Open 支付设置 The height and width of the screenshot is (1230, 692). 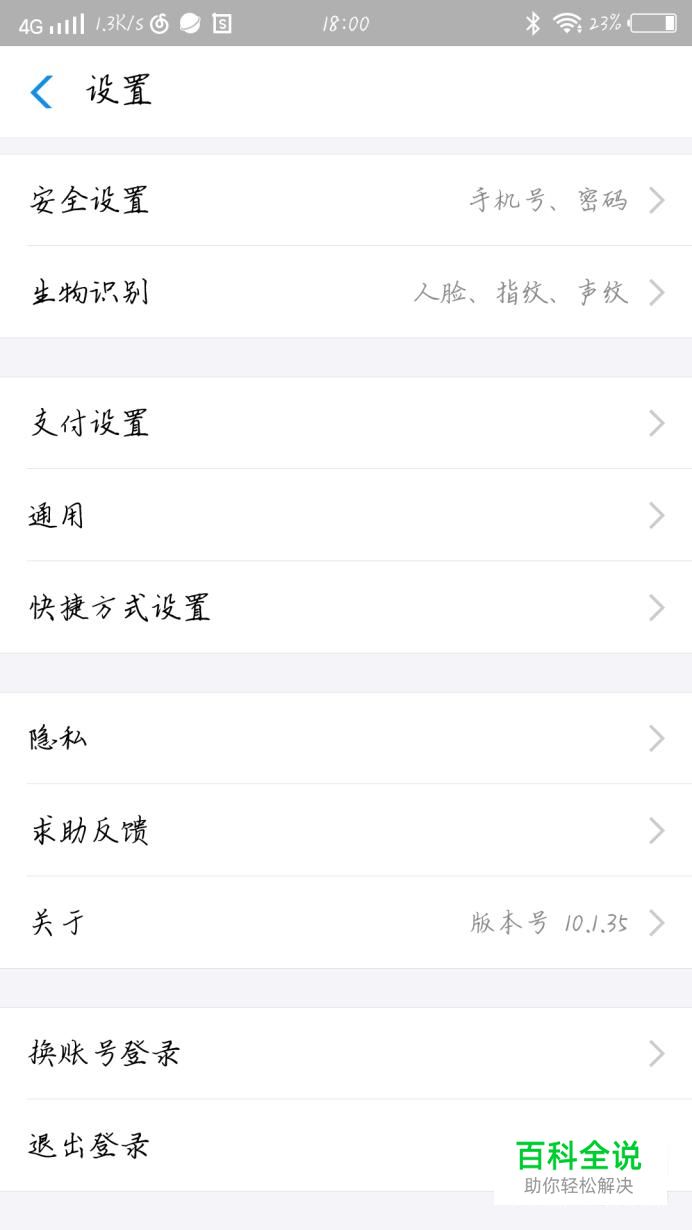coord(346,423)
